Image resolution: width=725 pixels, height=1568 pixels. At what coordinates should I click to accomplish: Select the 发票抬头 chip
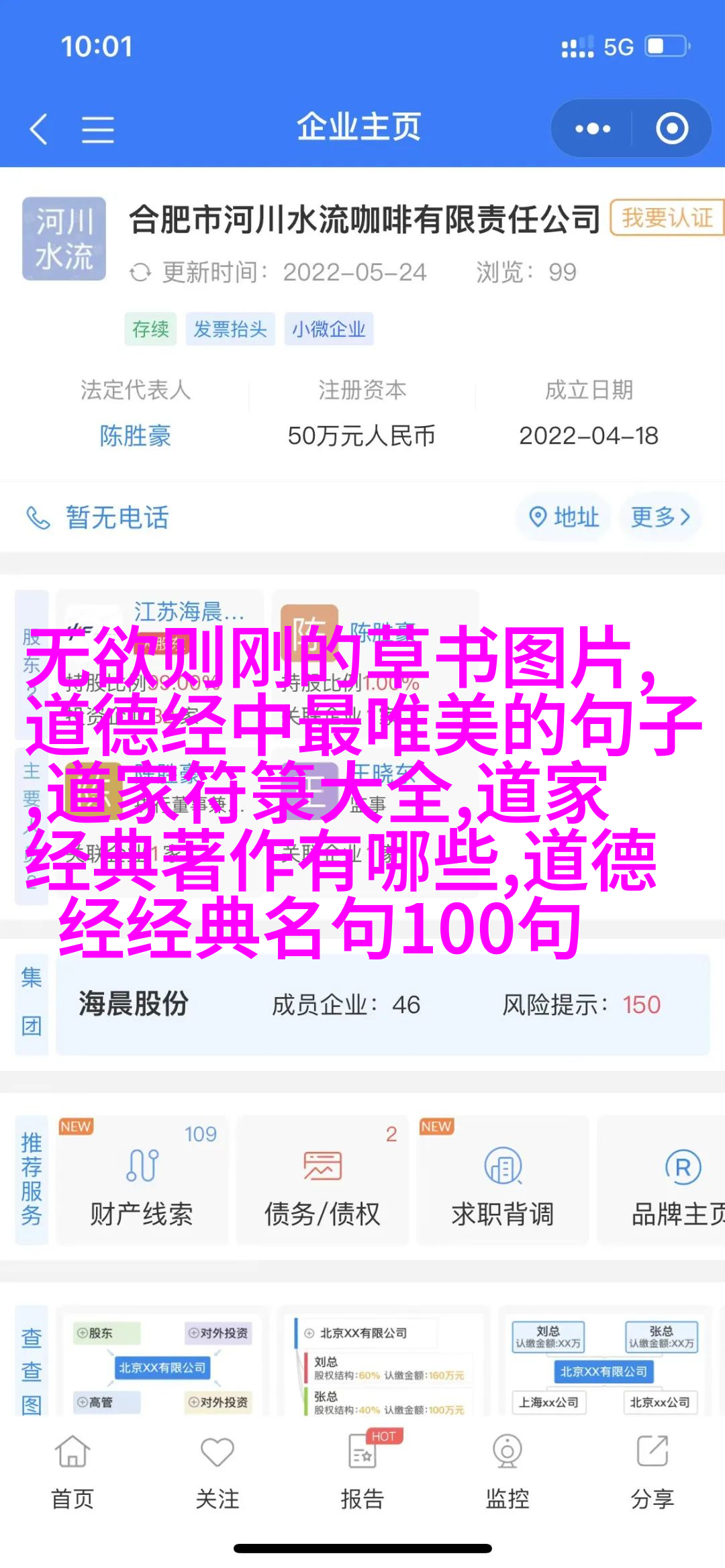(230, 329)
